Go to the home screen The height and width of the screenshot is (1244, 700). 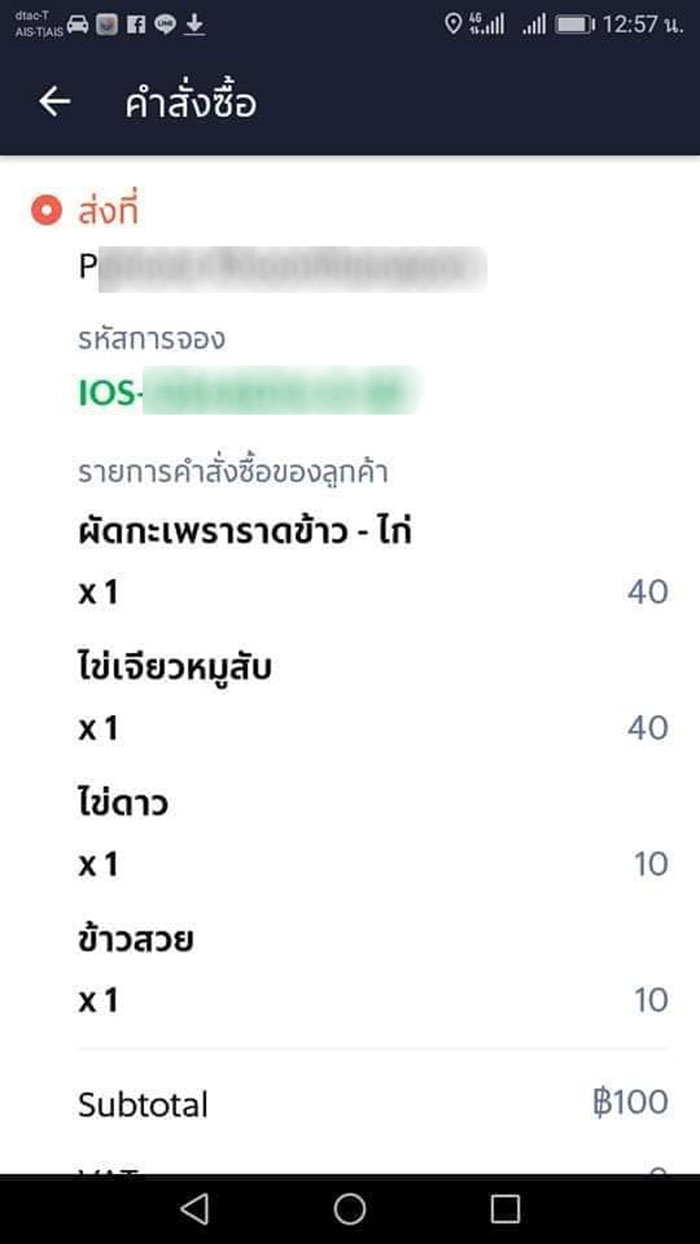coord(350,1209)
